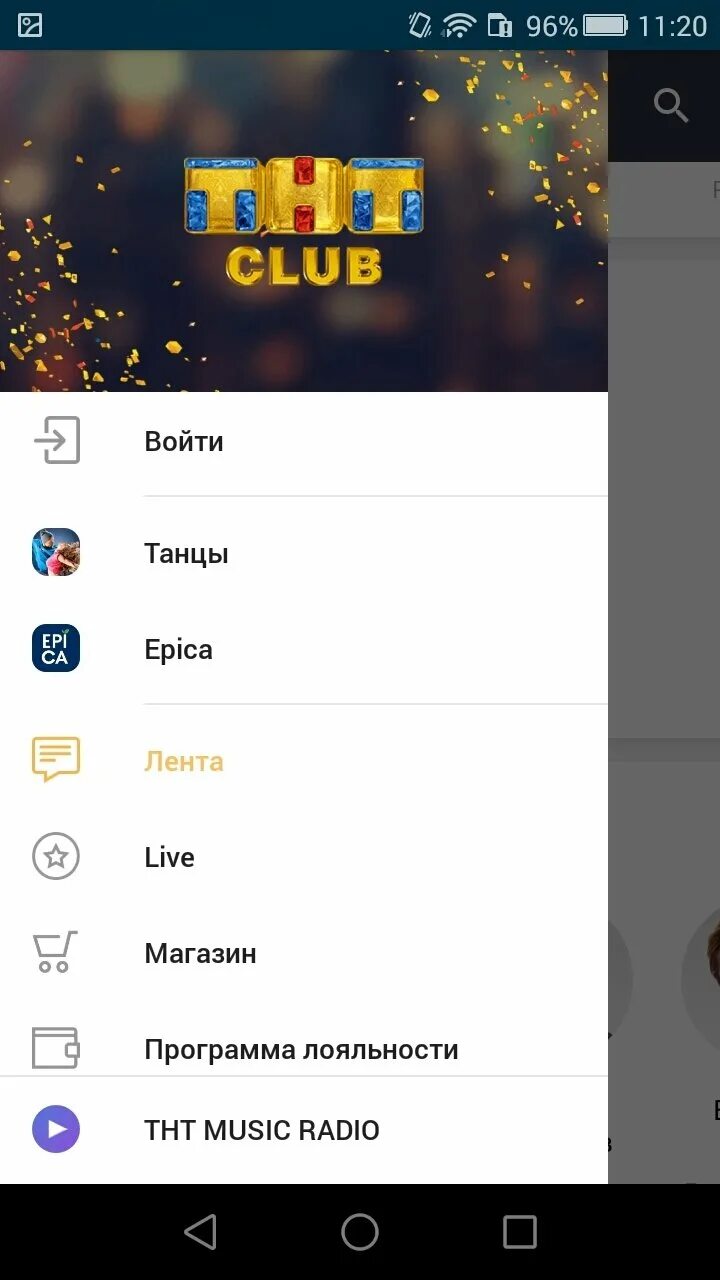Tap the system back button
The height and width of the screenshot is (1280, 720).
coord(200,1232)
